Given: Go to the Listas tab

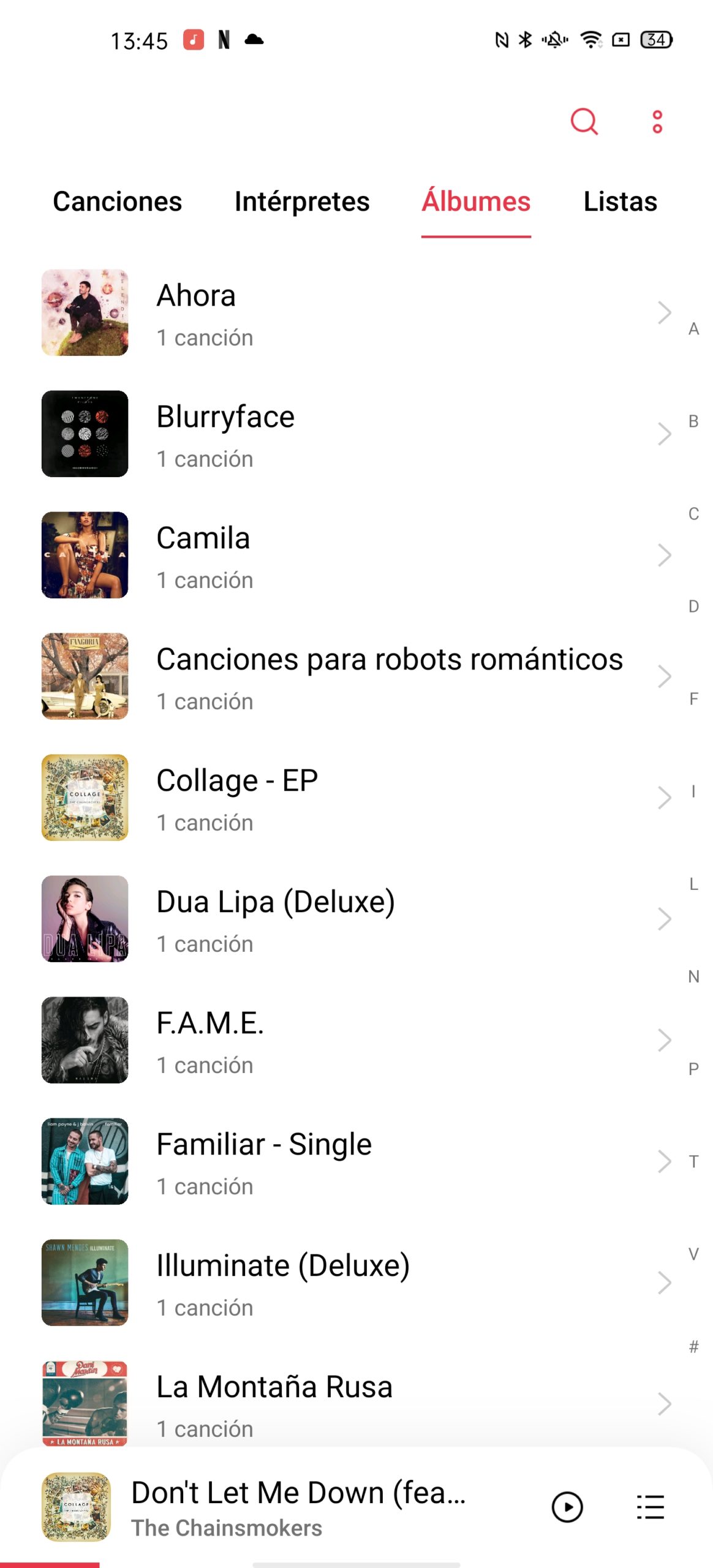Looking at the screenshot, I should click(x=620, y=202).
